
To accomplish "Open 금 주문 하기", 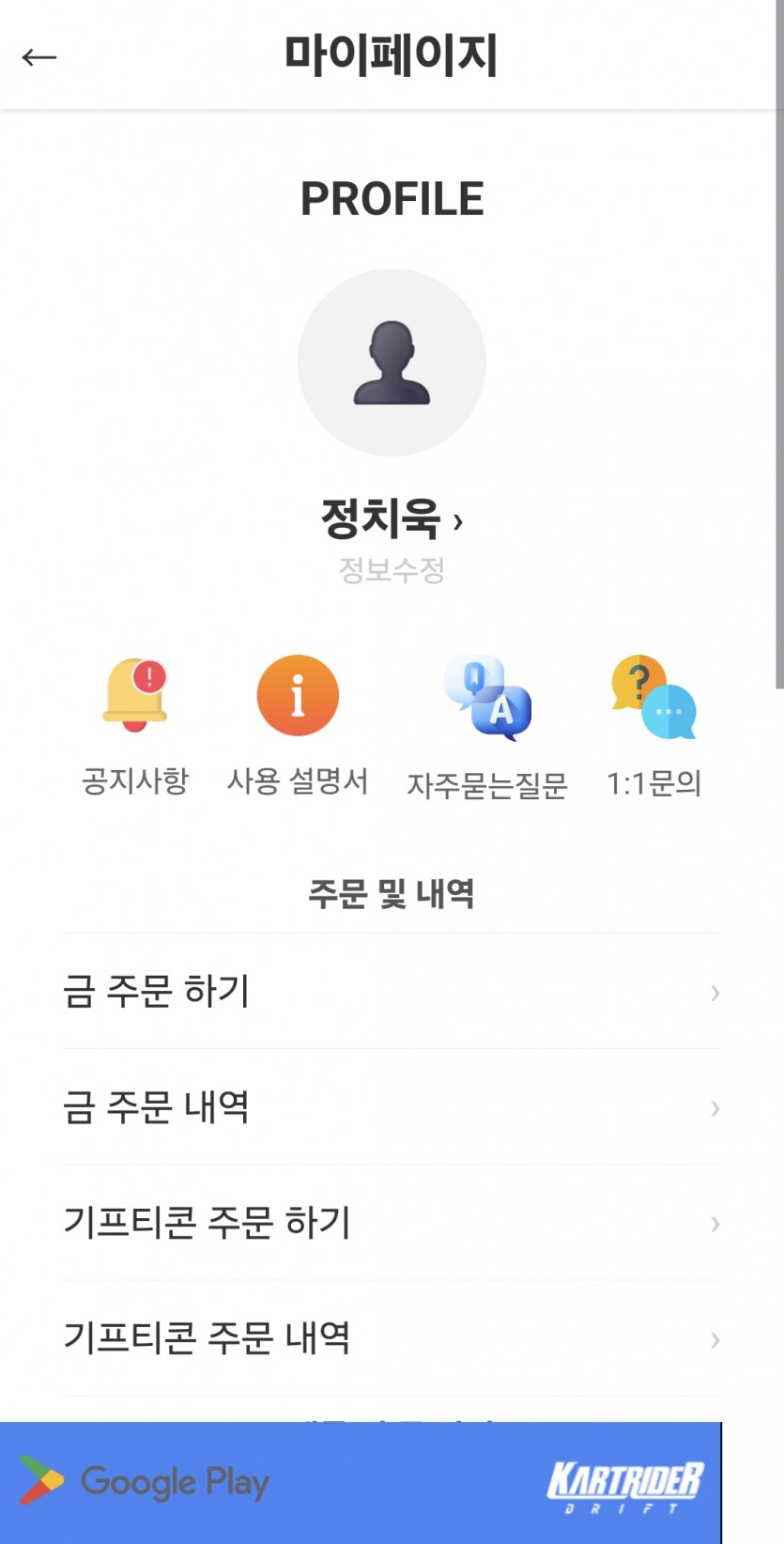I will [x=392, y=992].
